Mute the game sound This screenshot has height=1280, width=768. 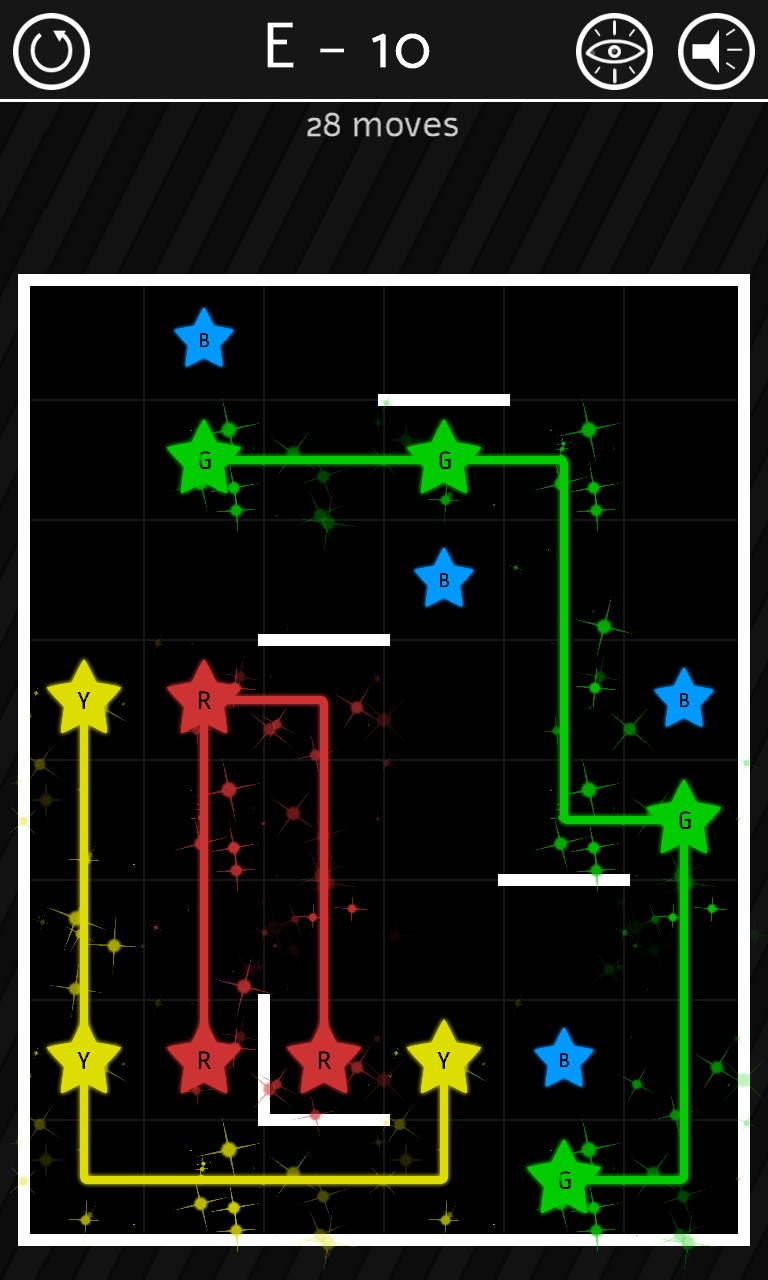(x=716, y=51)
